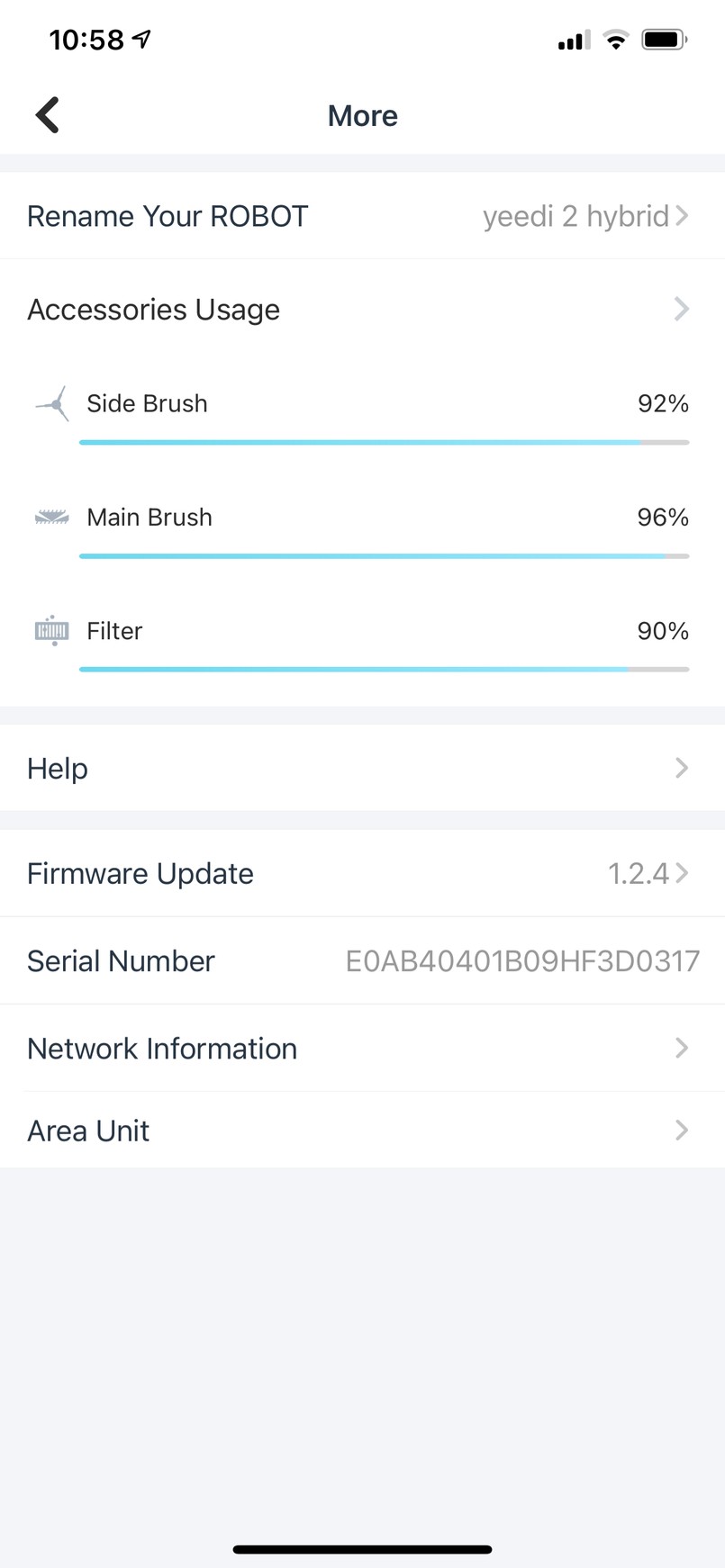Click the Main Brush accessory icon
This screenshot has width=725, height=1568.
pos(51,517)
